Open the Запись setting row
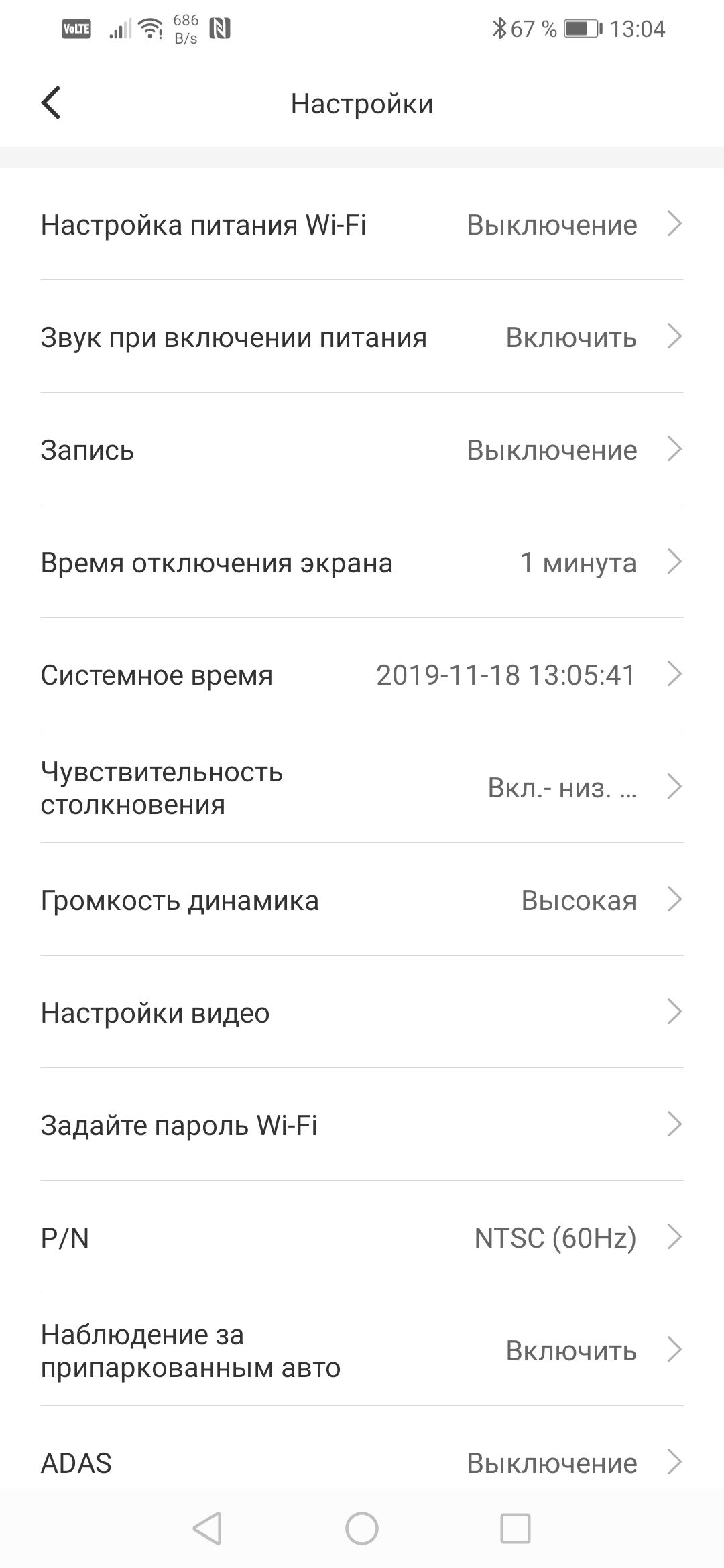724x1568 pixels. pyautogui.click(x=362, y=450)
